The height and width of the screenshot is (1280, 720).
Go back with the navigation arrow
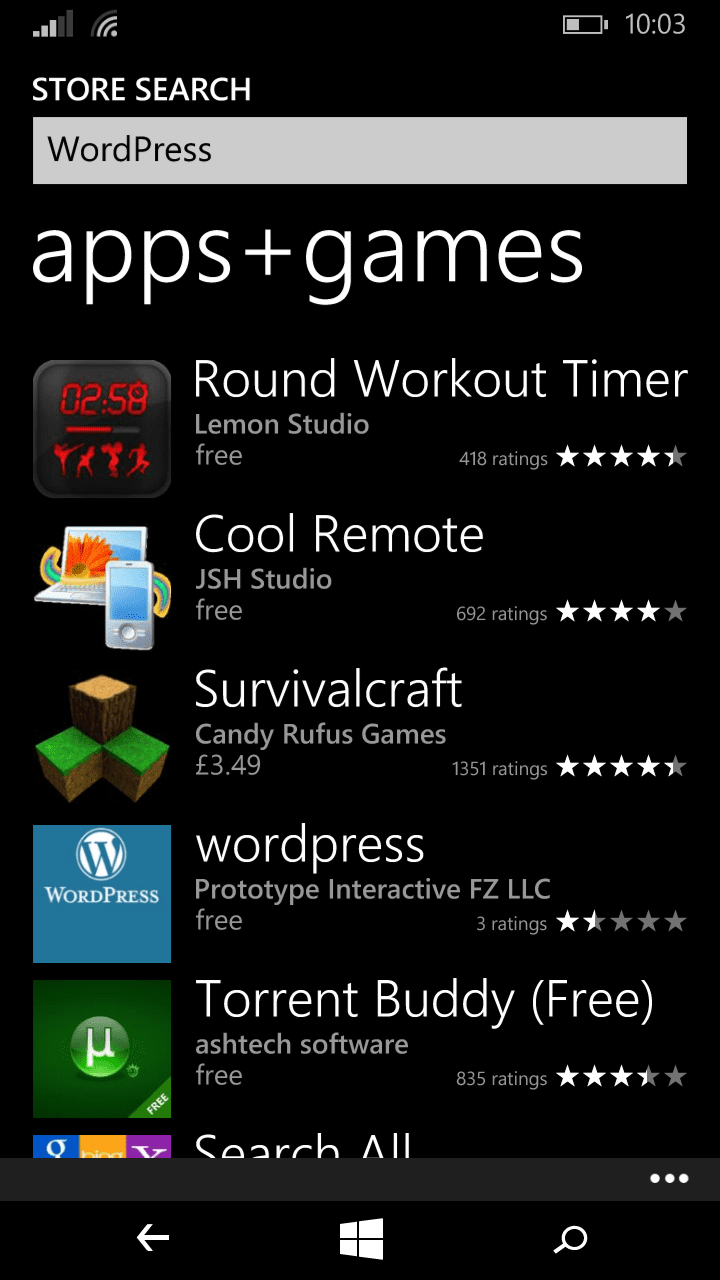pyautogui.click(x=152, y=1240)
